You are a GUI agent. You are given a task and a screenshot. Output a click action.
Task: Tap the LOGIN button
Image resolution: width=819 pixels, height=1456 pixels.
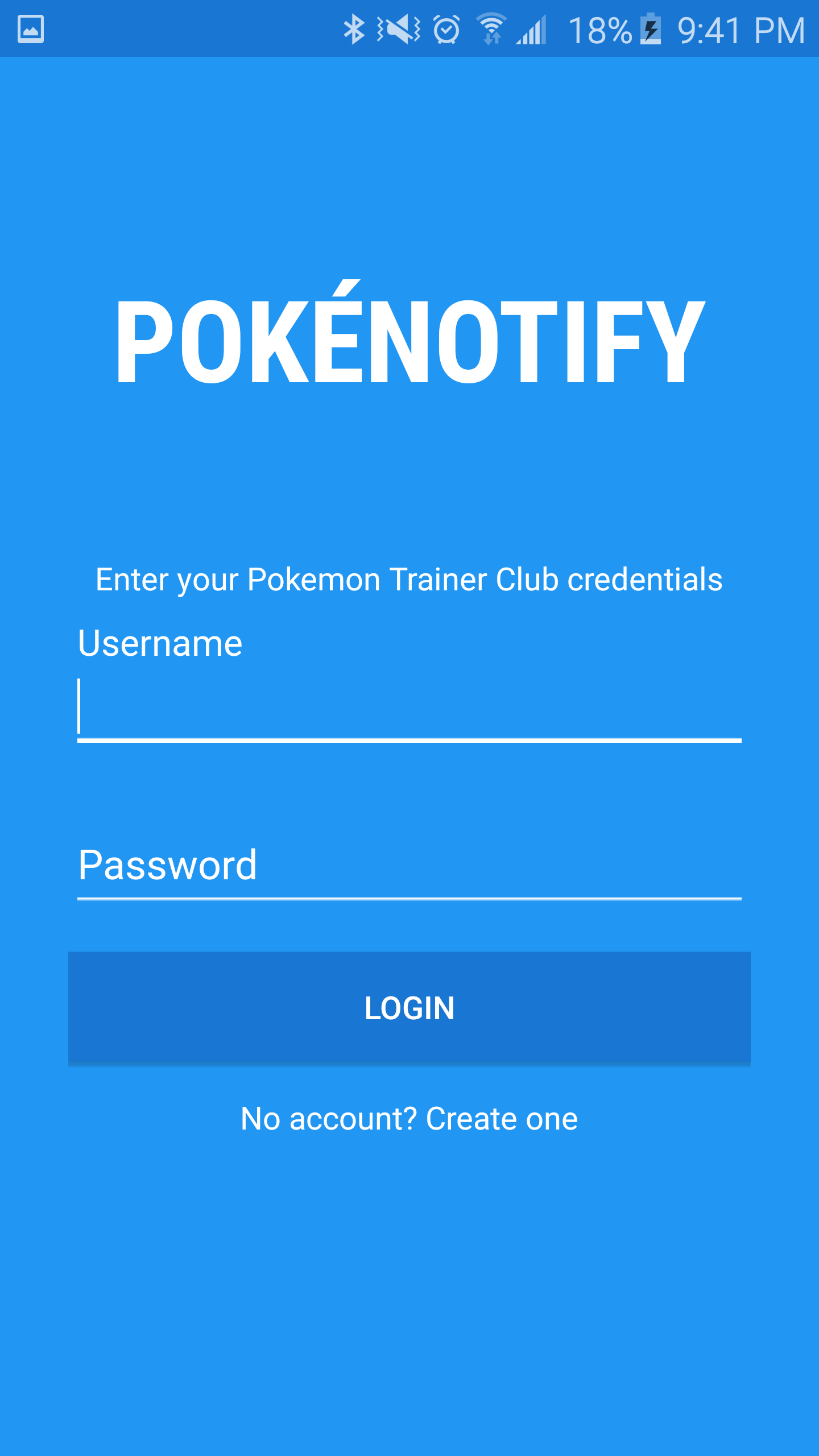tap(409, 1008)
